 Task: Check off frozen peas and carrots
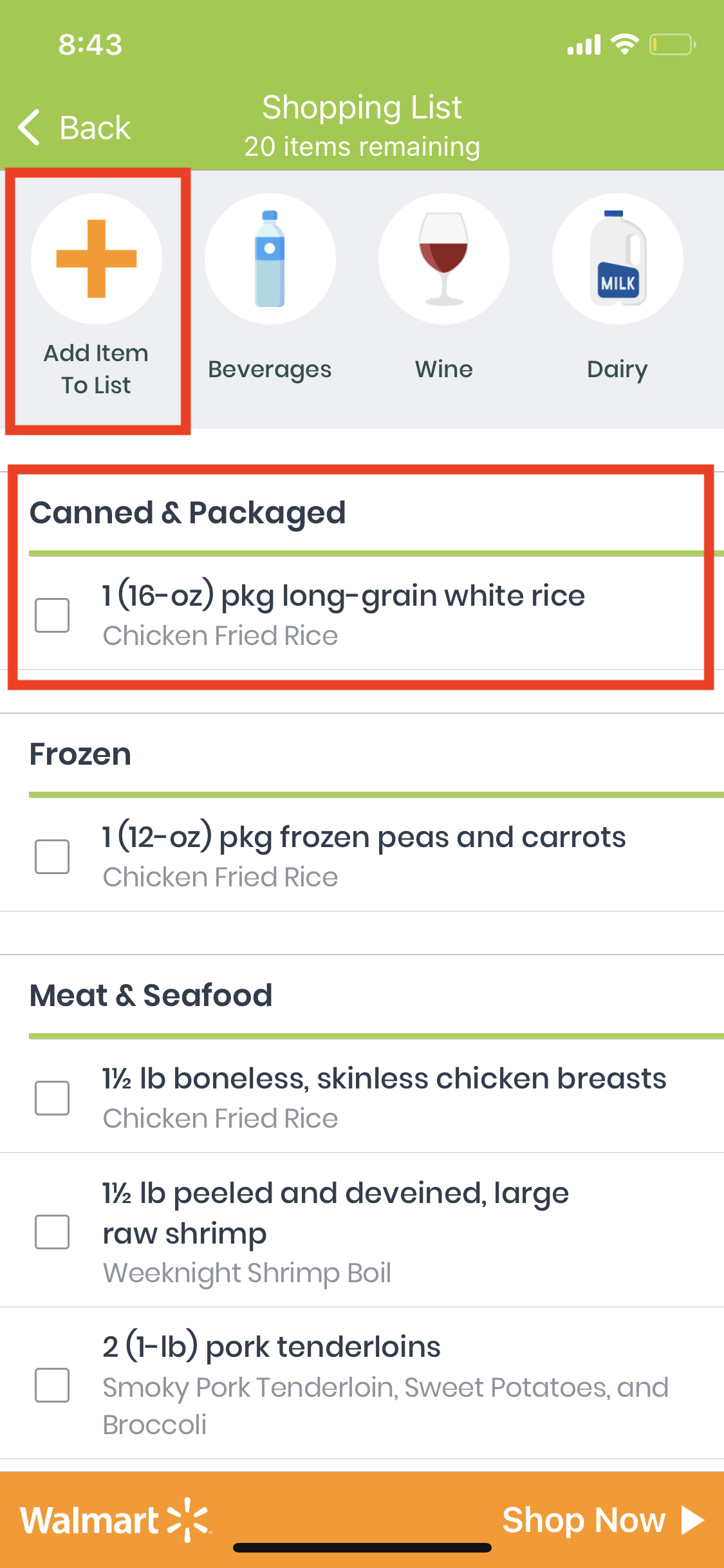52,857
